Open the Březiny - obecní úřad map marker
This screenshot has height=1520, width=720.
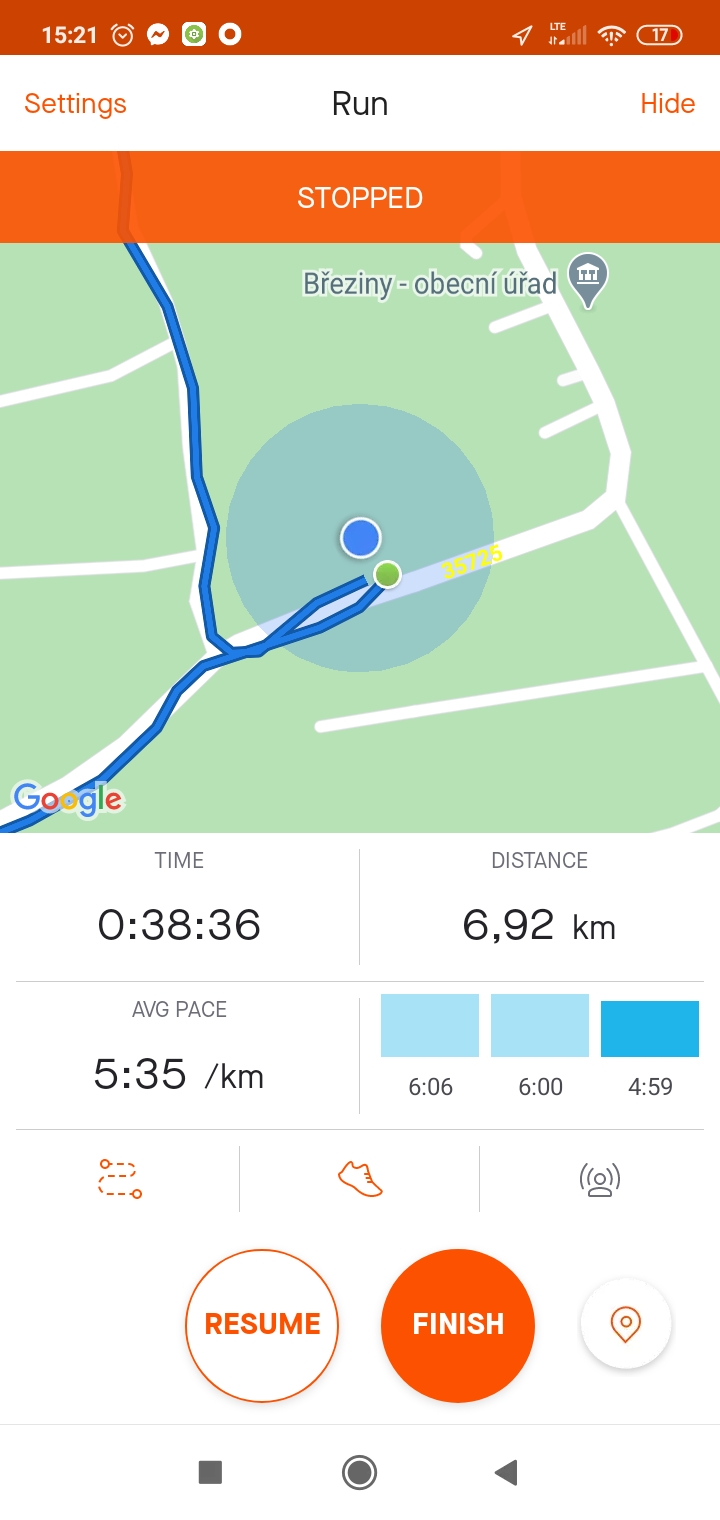(x=587, y=278)
